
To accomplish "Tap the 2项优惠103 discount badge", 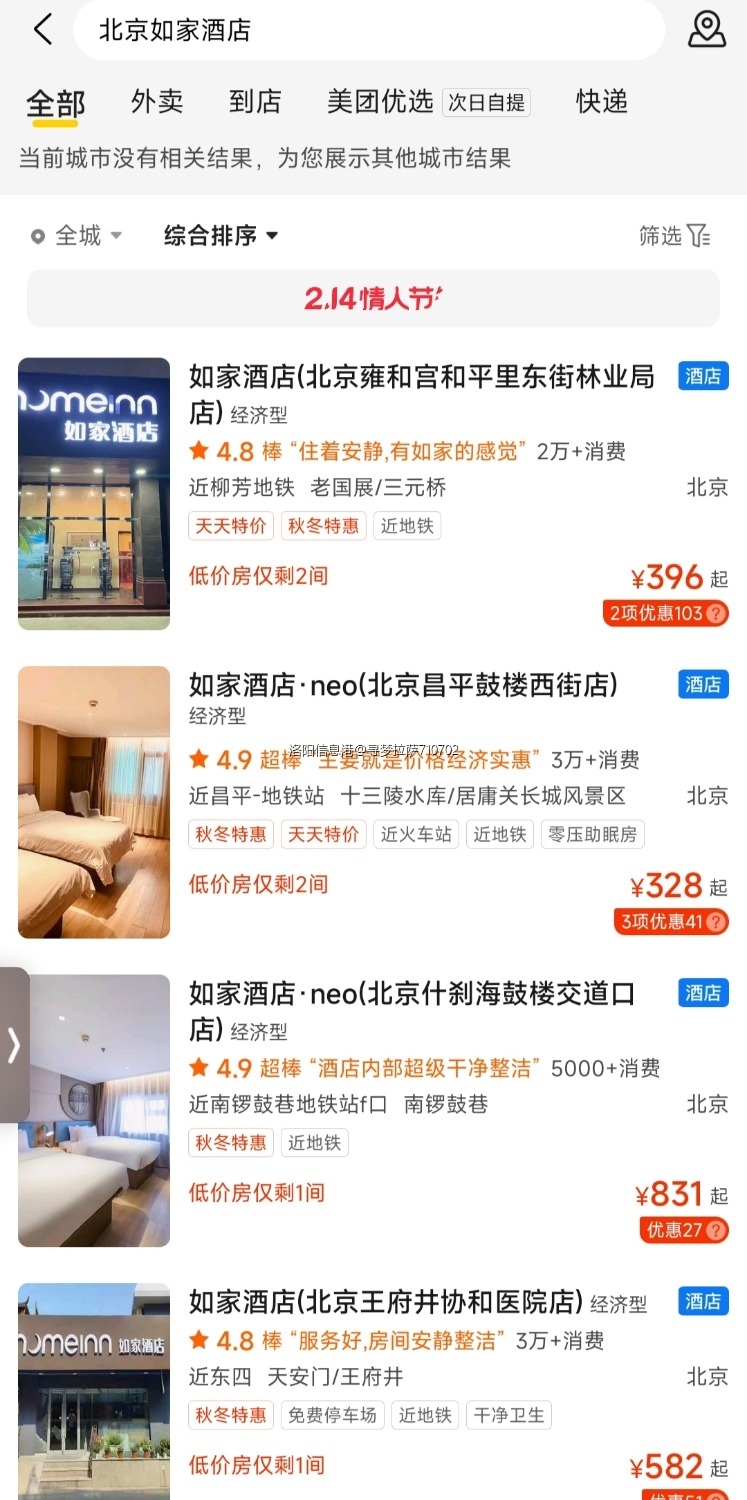I will pyautogui.click(x=665, y=613).
